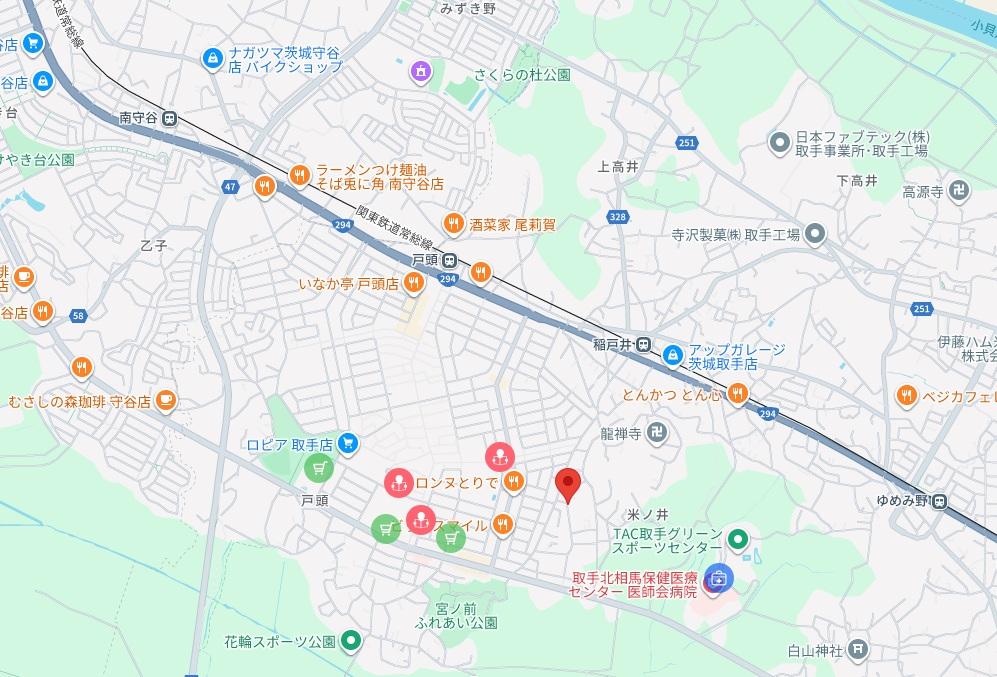This screenshot has height=677, width=997.
Task: Select the 花輪スポーツ公園 park marker
Action: (351, 641)
